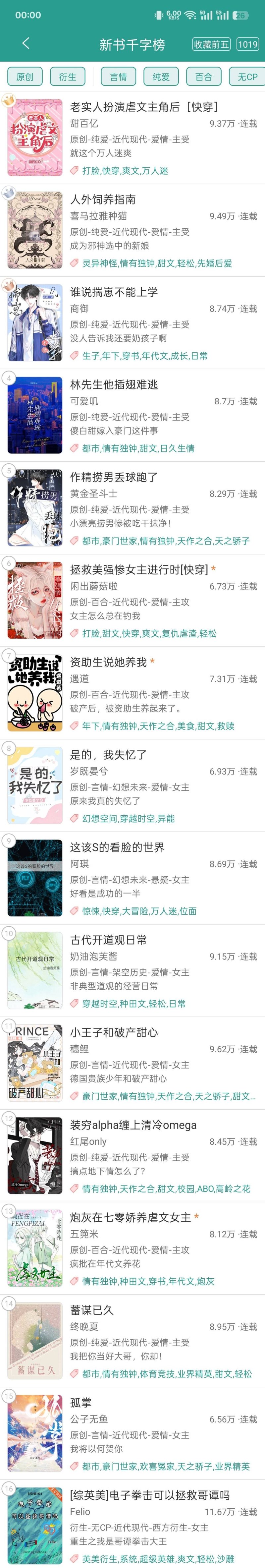The image size is (265, 1568).
Task: Go back using the header arrow
Action: tap(26, 43)
